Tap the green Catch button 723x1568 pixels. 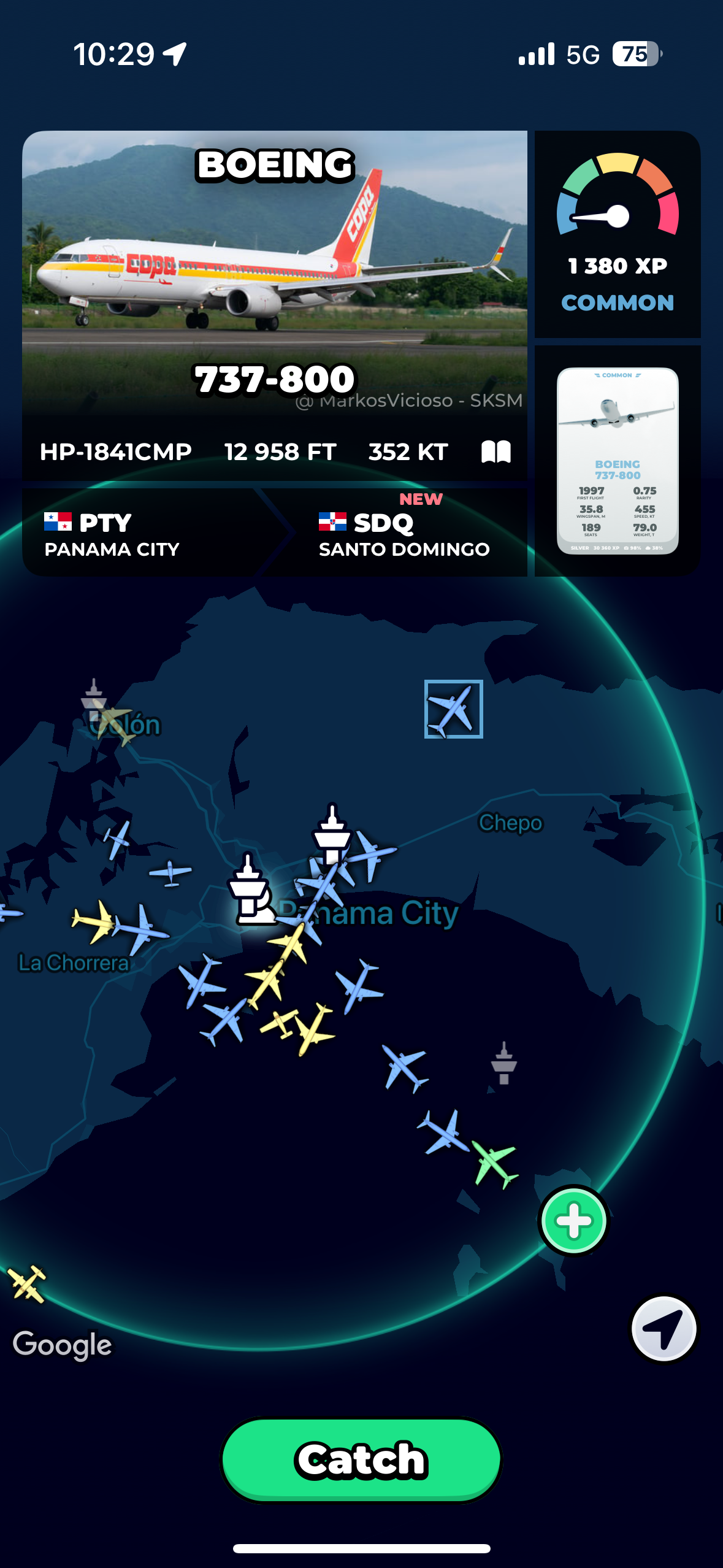pyautogui.click(x=361, y=1459)
